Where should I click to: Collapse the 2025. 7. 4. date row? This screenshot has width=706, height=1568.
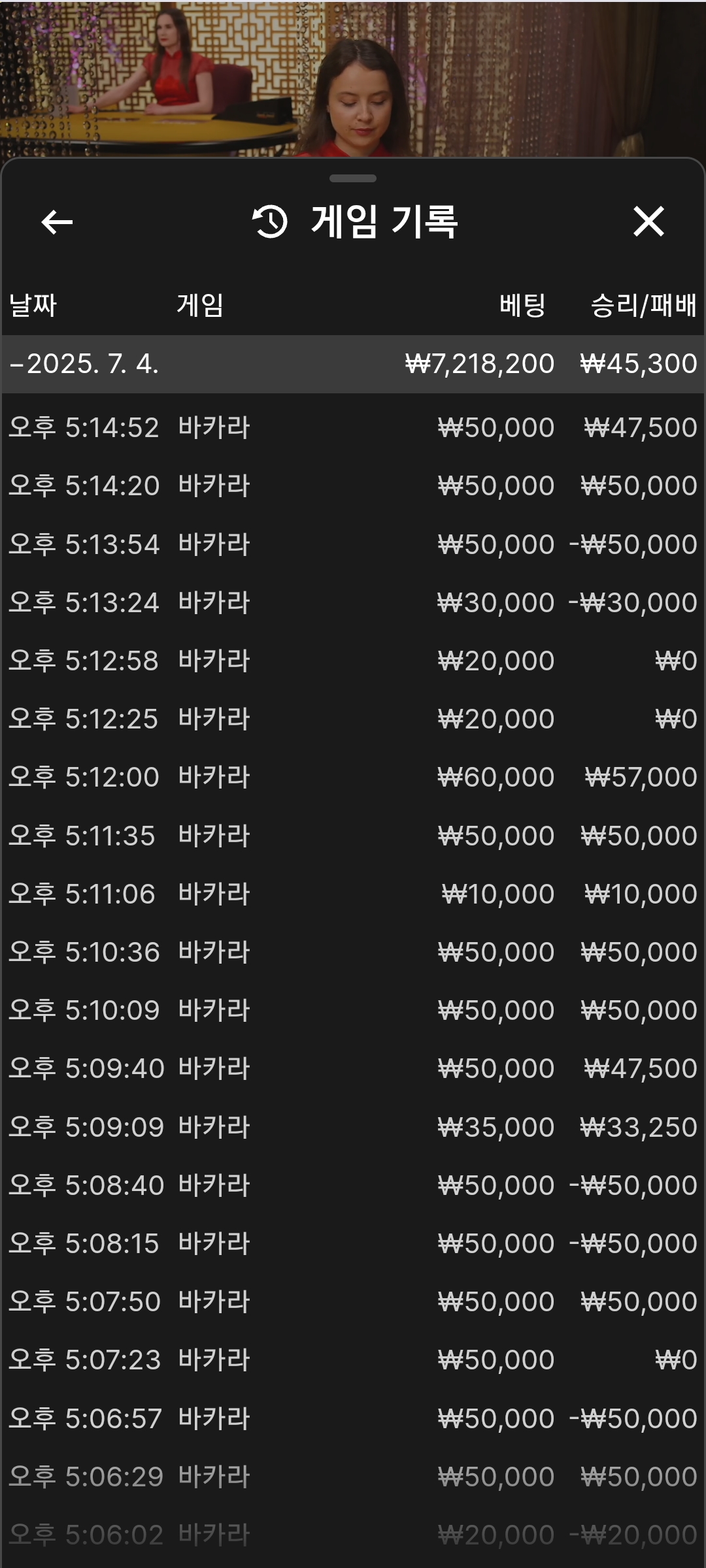pos(353,364)
